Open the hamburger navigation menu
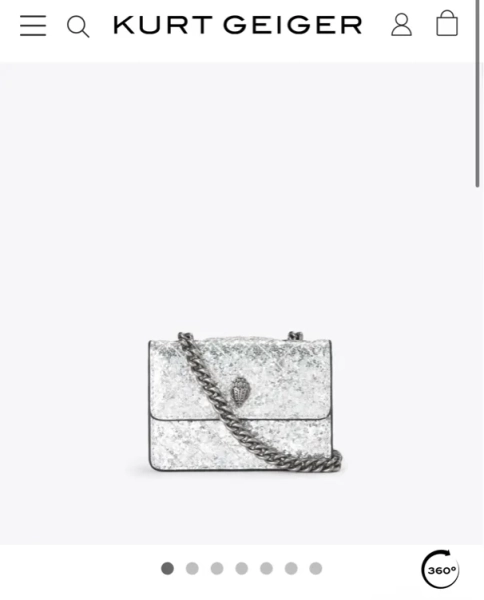The width and height of the screenshot is (484, 600). (x=33, y=26)
